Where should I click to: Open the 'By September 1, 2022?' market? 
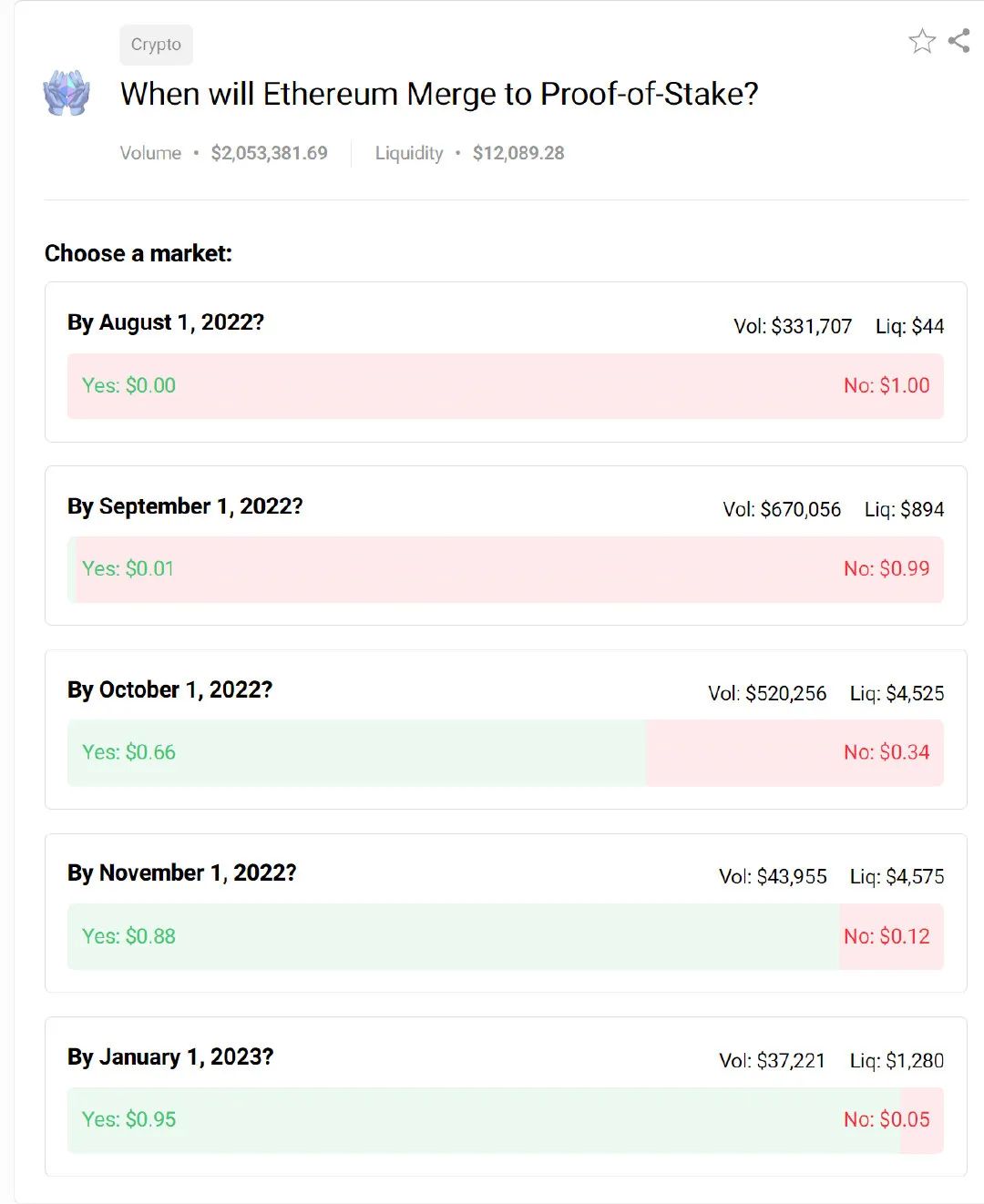tap(186, 506)
